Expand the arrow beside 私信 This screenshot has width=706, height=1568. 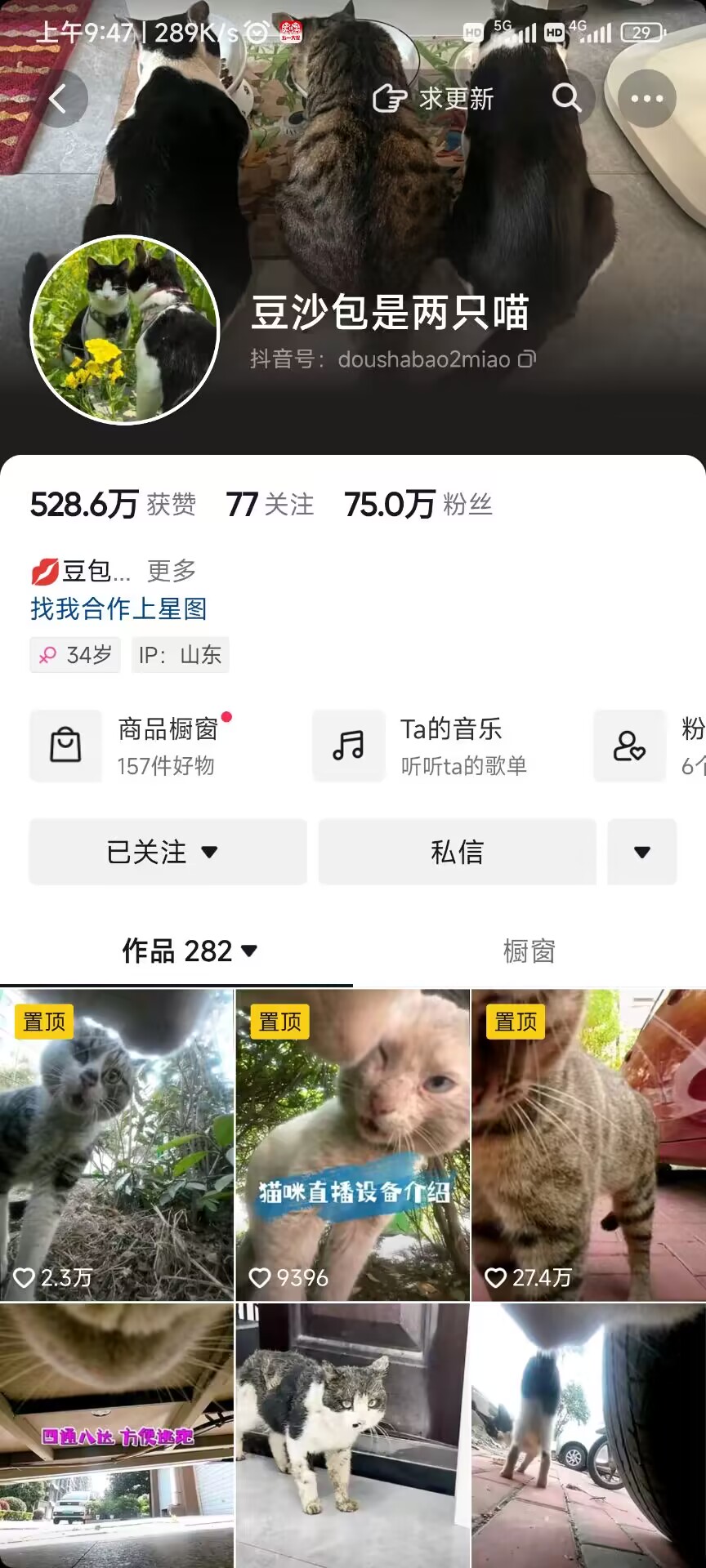pyautogui.click(x=642, y=852)
